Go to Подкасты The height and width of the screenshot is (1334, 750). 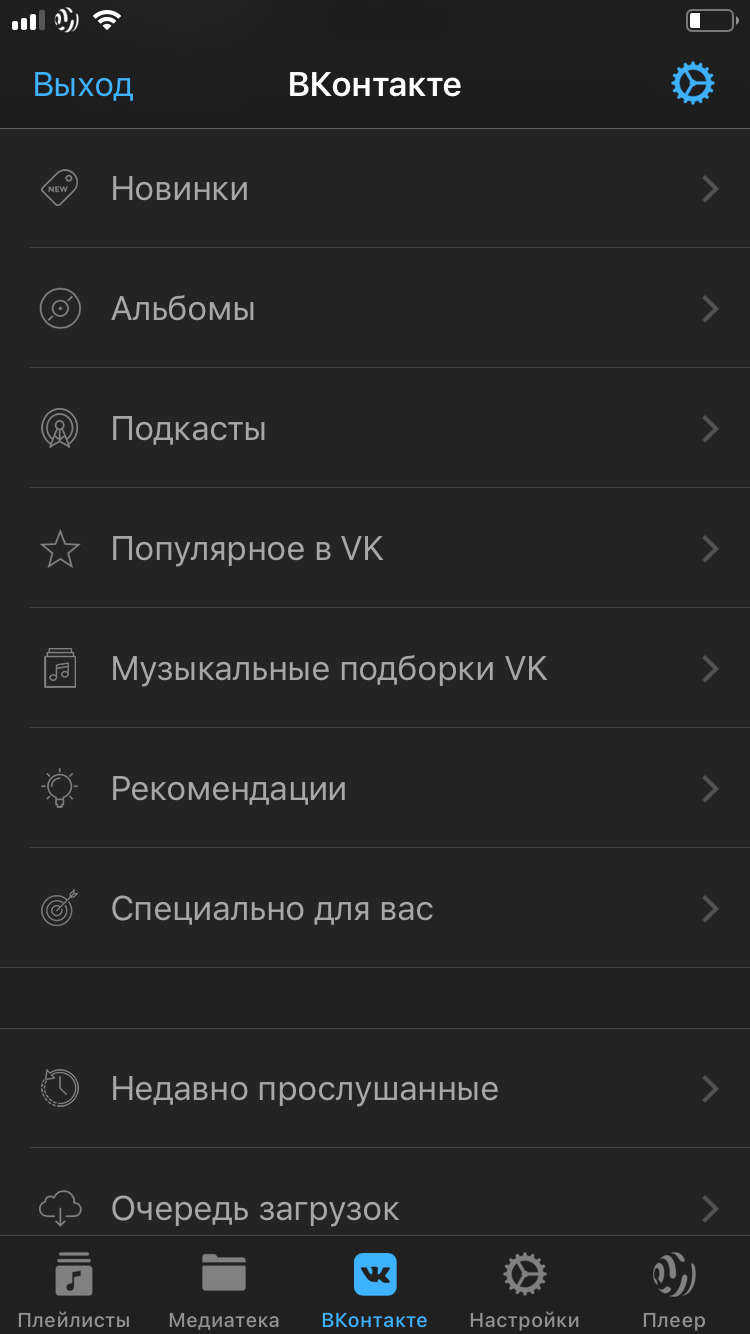[375, 428]
